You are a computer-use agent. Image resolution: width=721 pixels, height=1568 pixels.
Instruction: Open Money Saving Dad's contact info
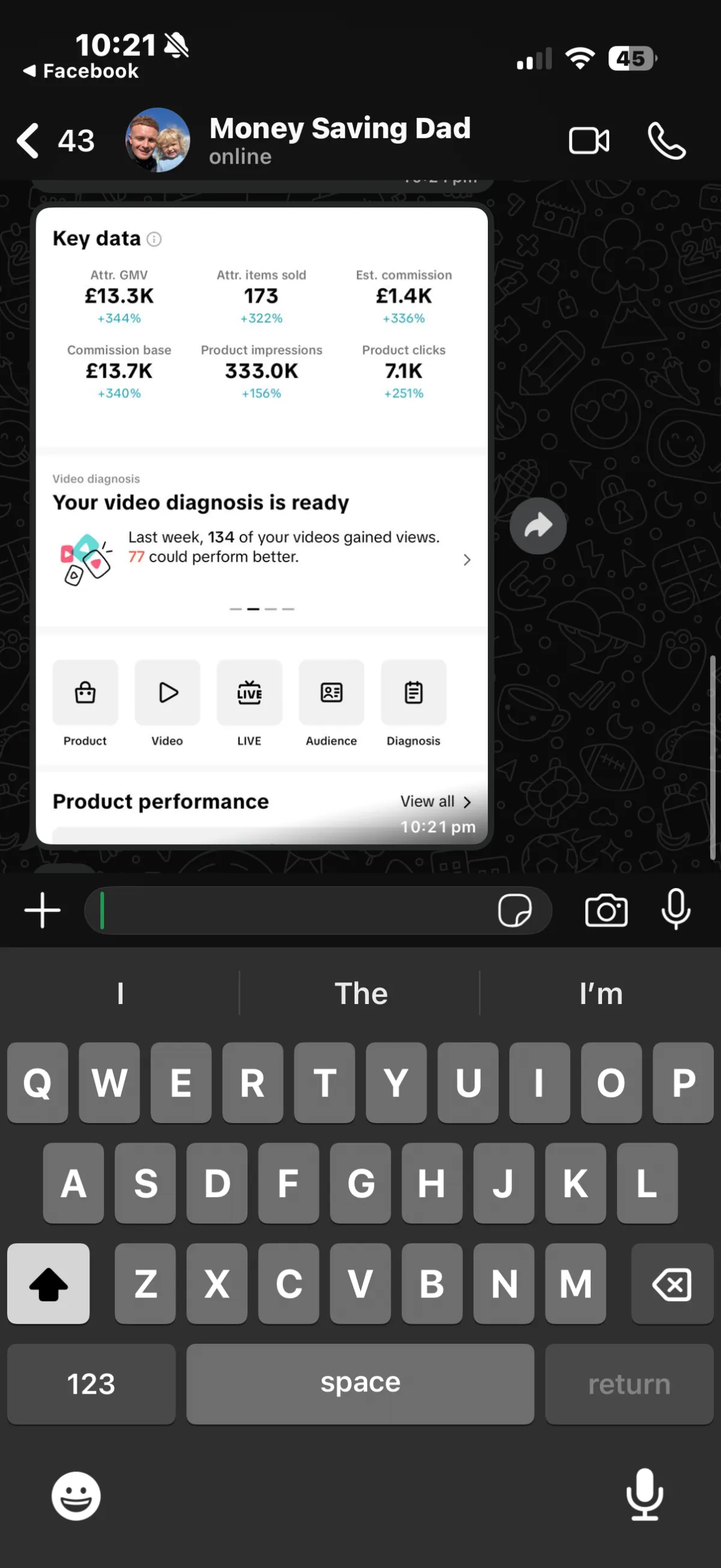338,139
